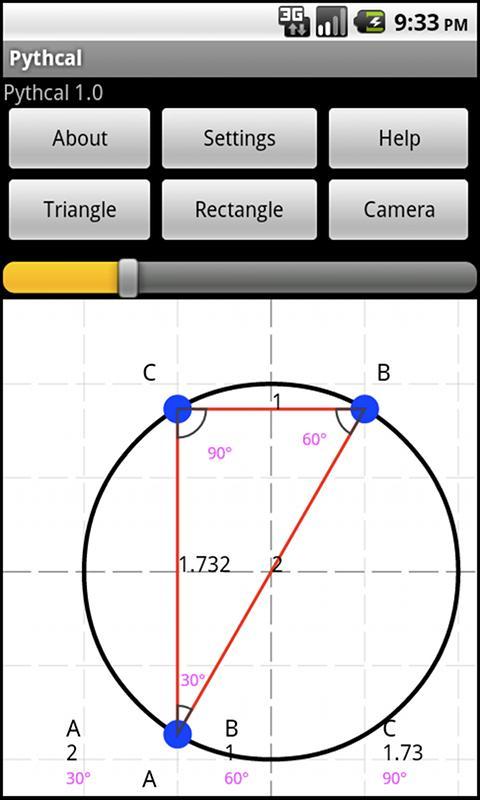Switch to Rectangle mode

(x=239, y=210)
